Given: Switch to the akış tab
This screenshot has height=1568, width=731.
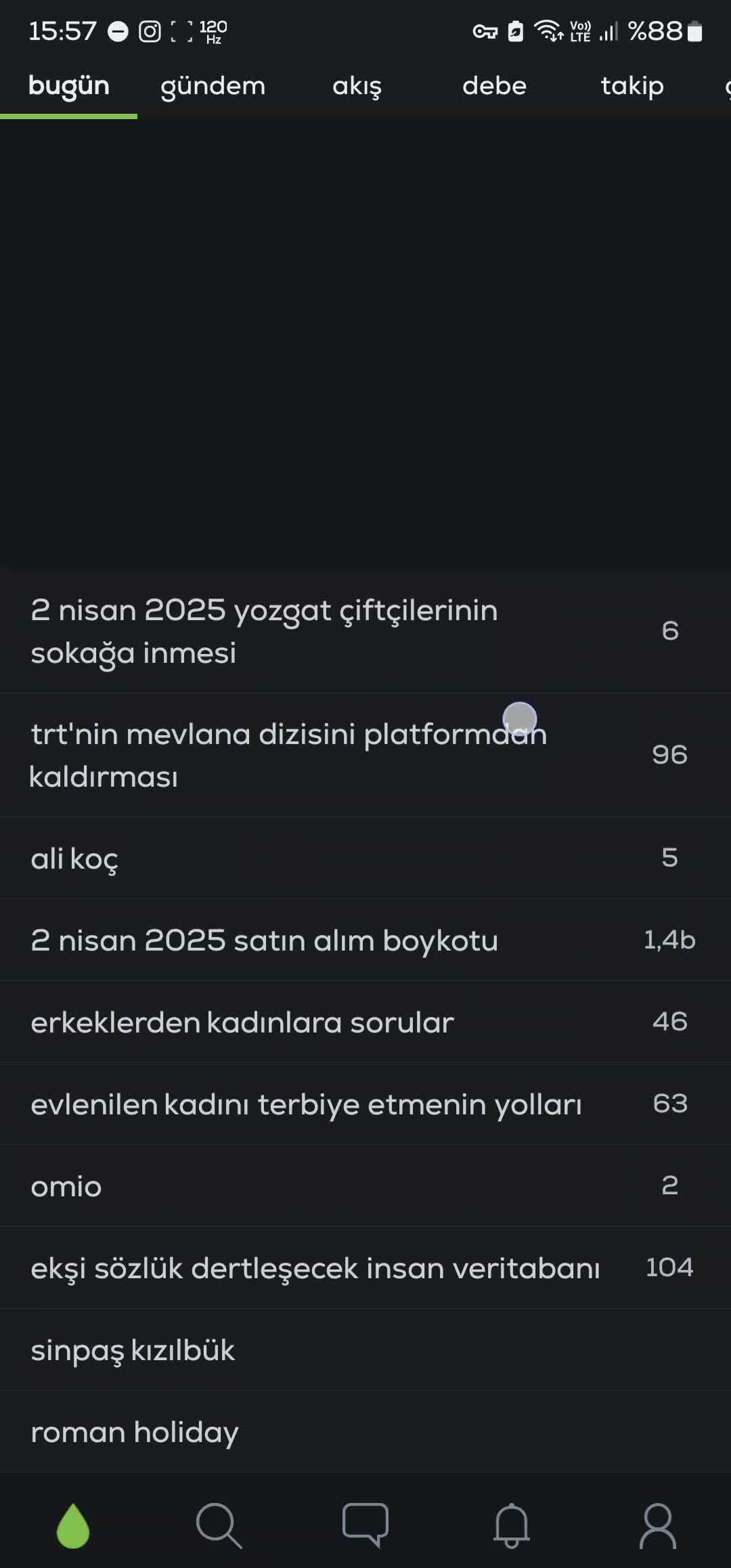Looking at the screenshot, I should pyautogui.click(x=359, y=86).
